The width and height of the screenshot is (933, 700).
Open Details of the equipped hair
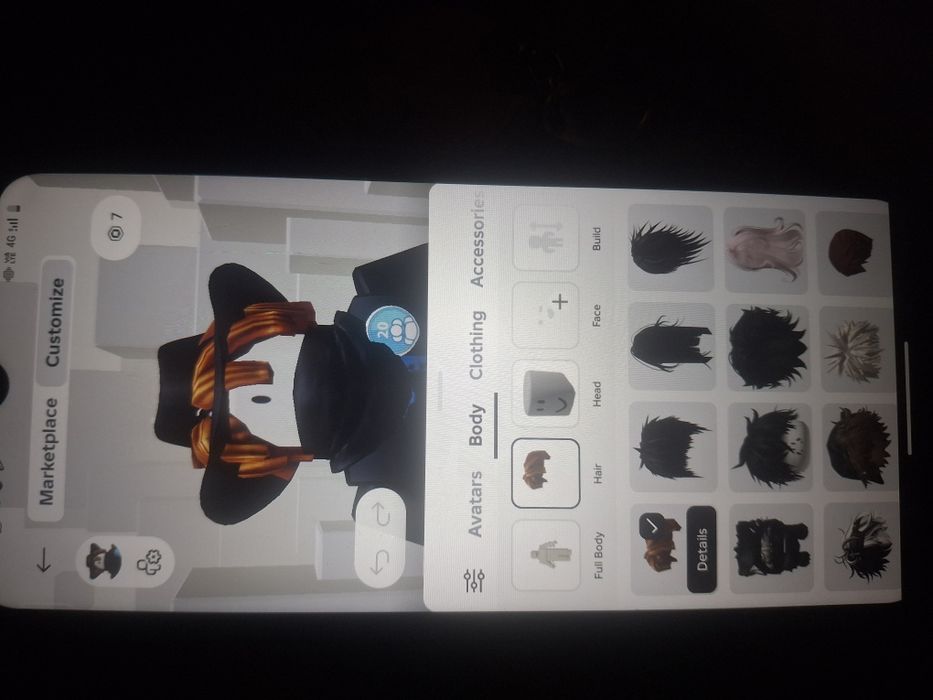click(x=701, y=550)
